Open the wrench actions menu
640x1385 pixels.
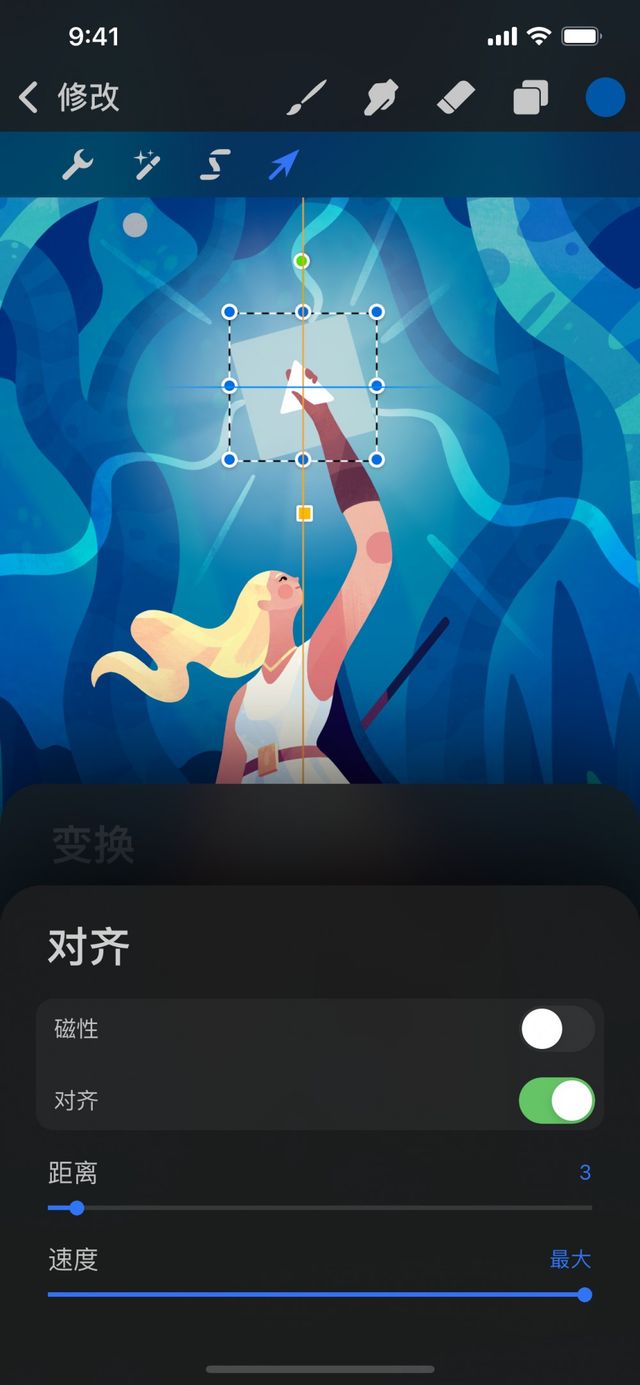[x=77, y=165]
